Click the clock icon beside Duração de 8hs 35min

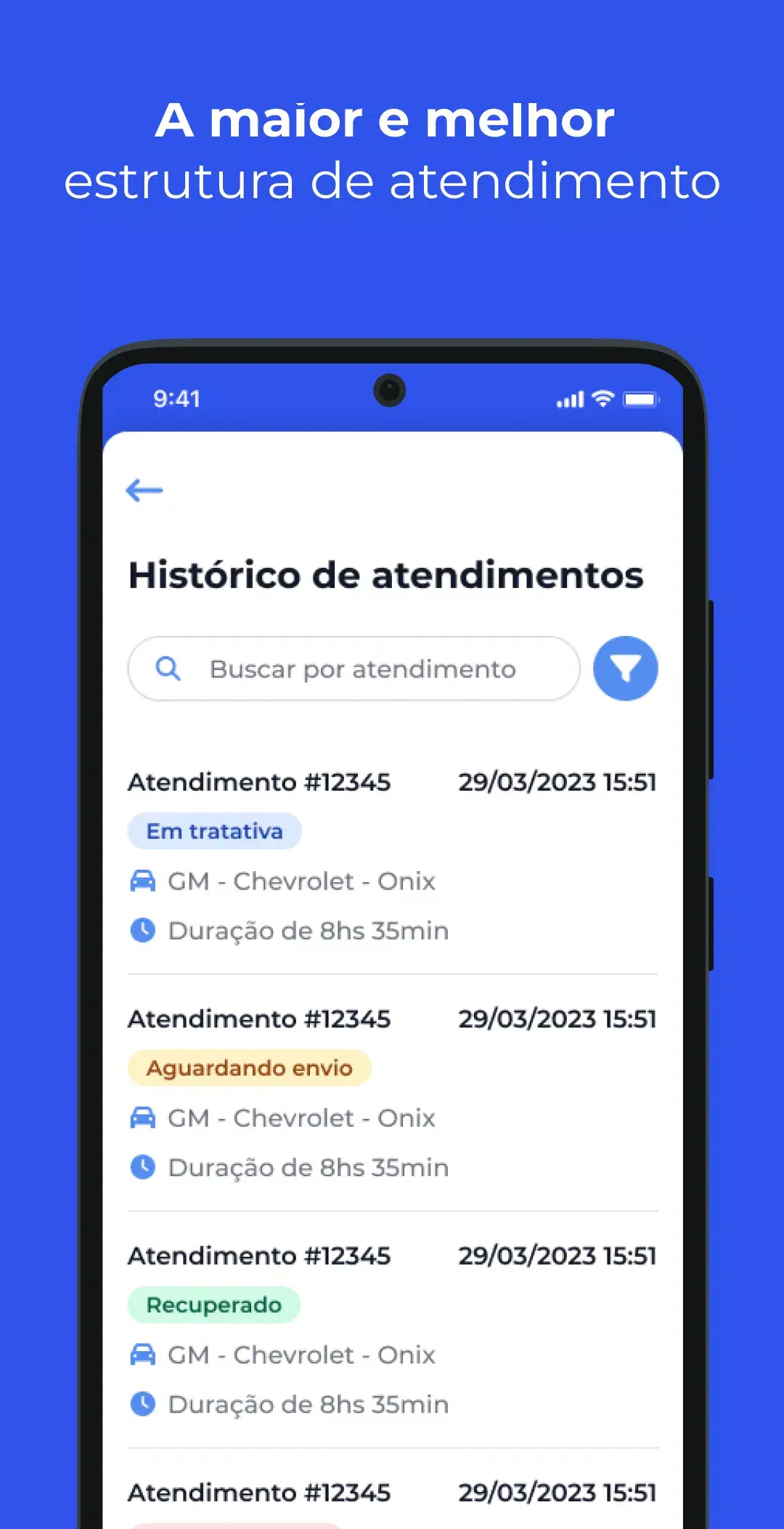144,929
